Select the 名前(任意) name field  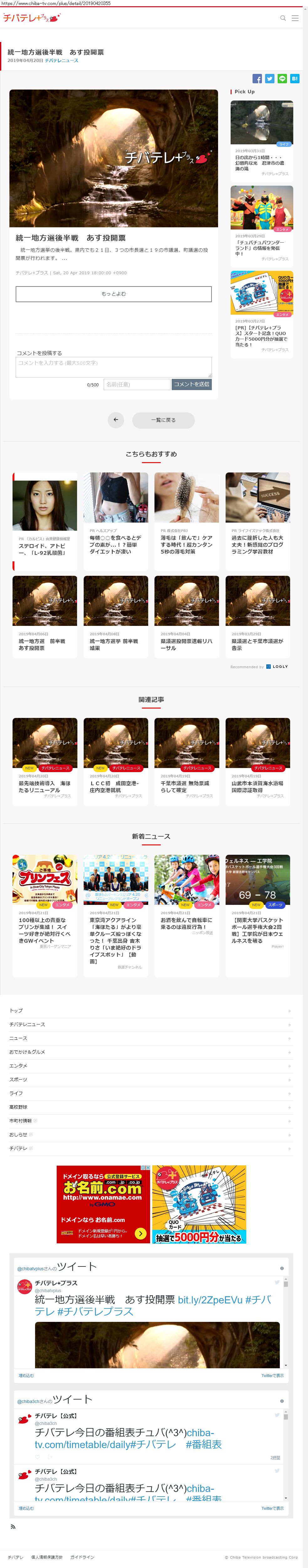(x=136, y=385)
